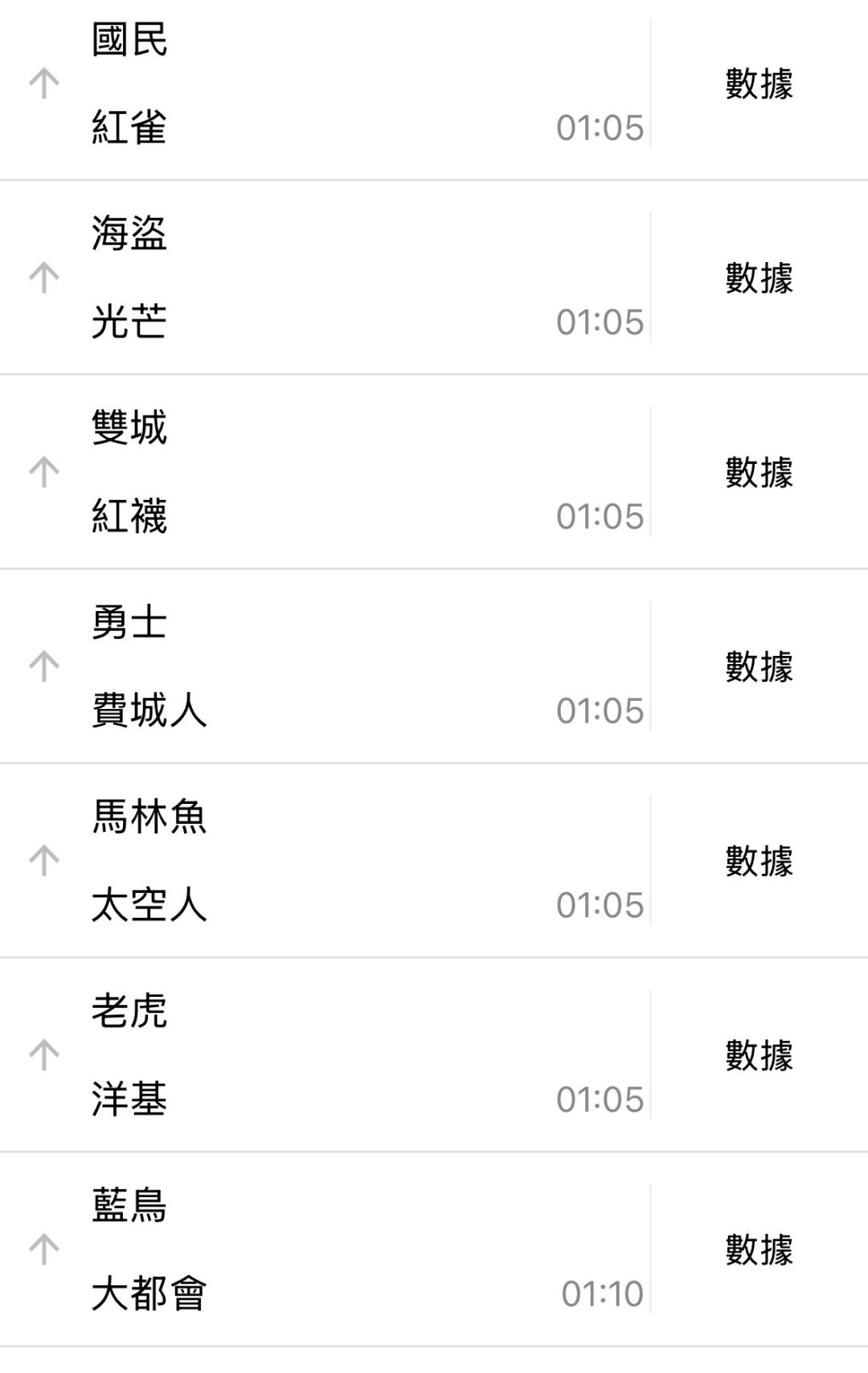This screenshot has width=868, height=1373.
Task: View 數據 for the 勇士 vs 費城人 game
Action: [759, 667]
